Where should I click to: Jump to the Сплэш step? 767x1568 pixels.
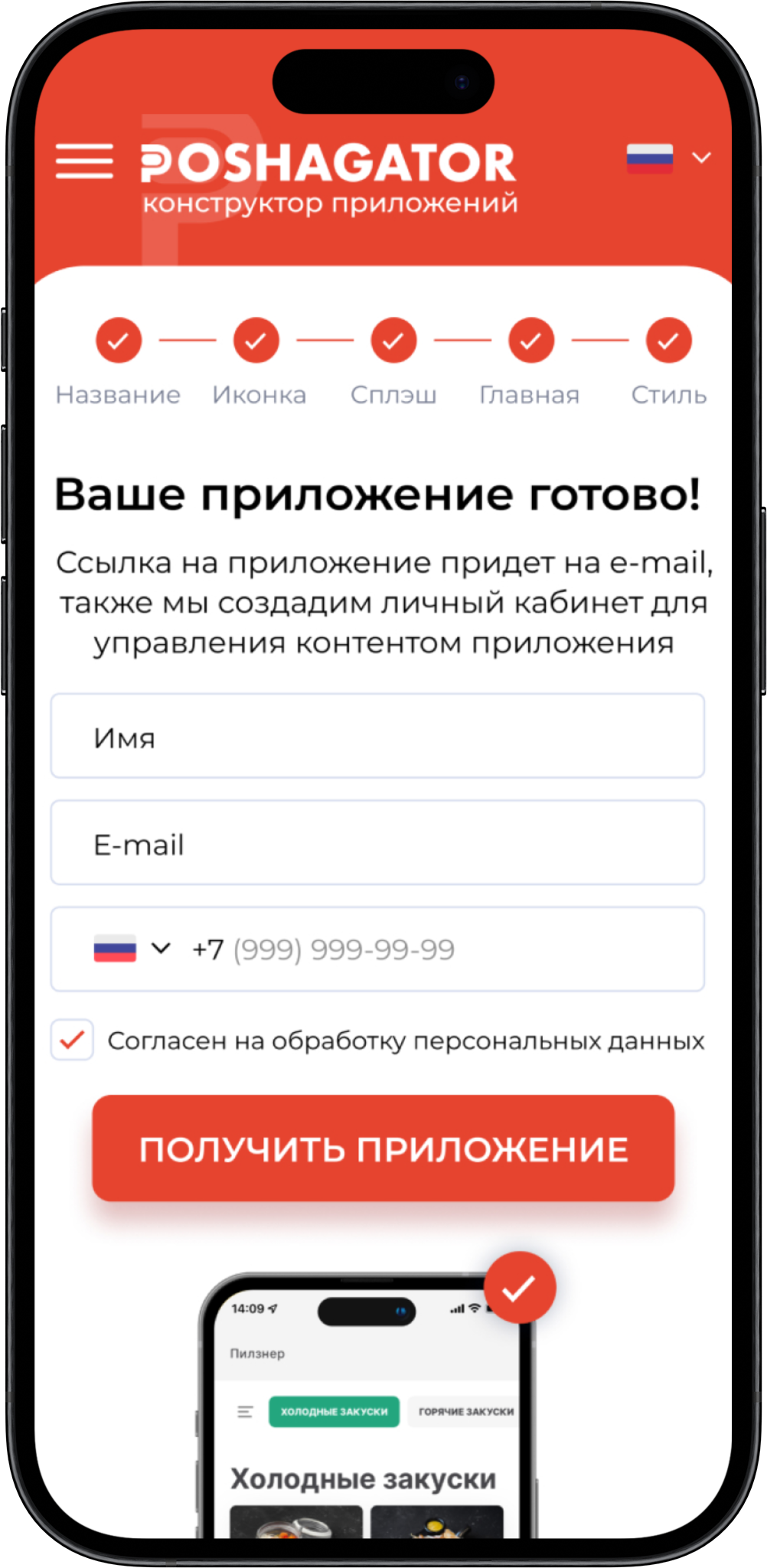(393, 341)
